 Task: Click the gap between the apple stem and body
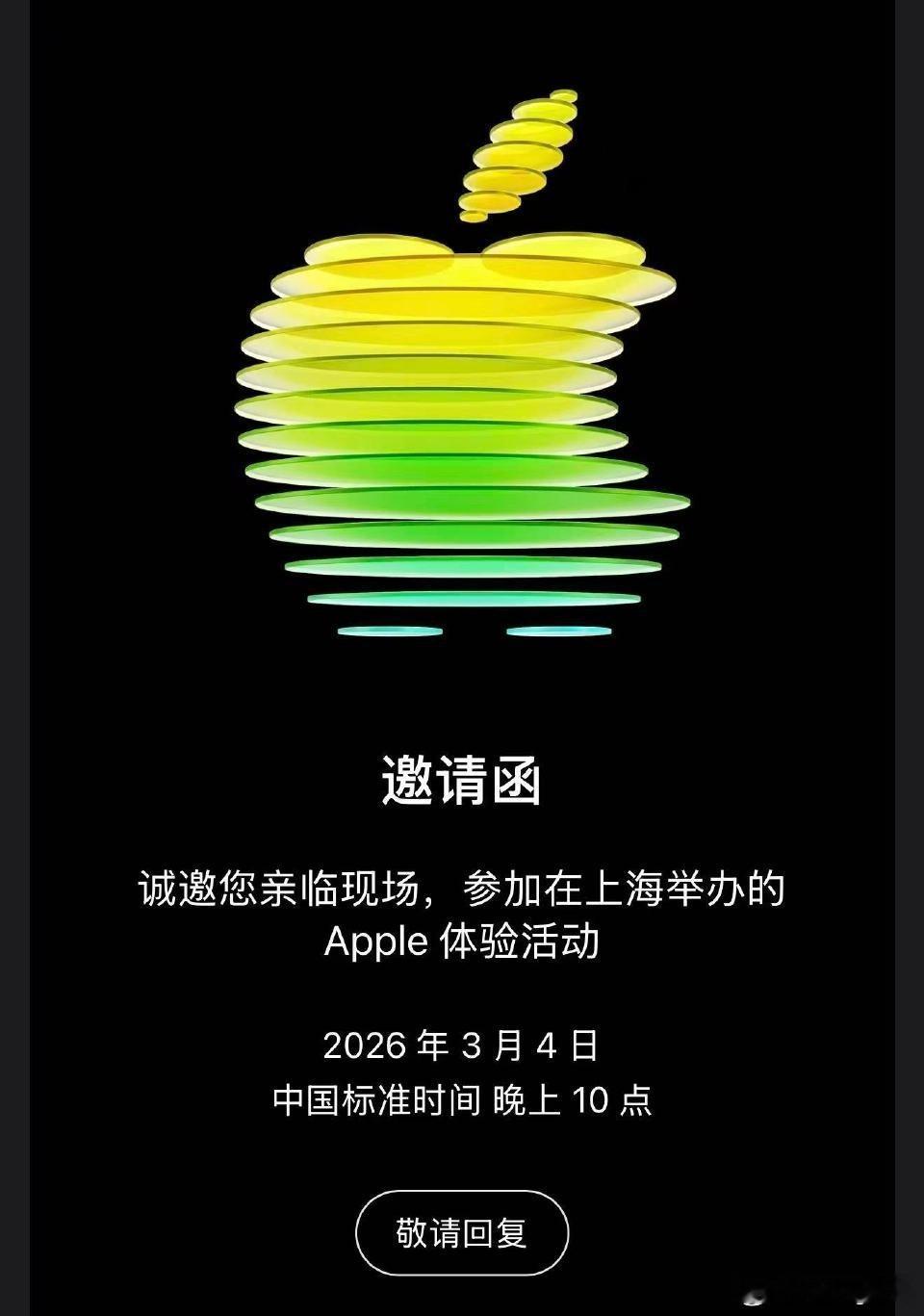472,226
